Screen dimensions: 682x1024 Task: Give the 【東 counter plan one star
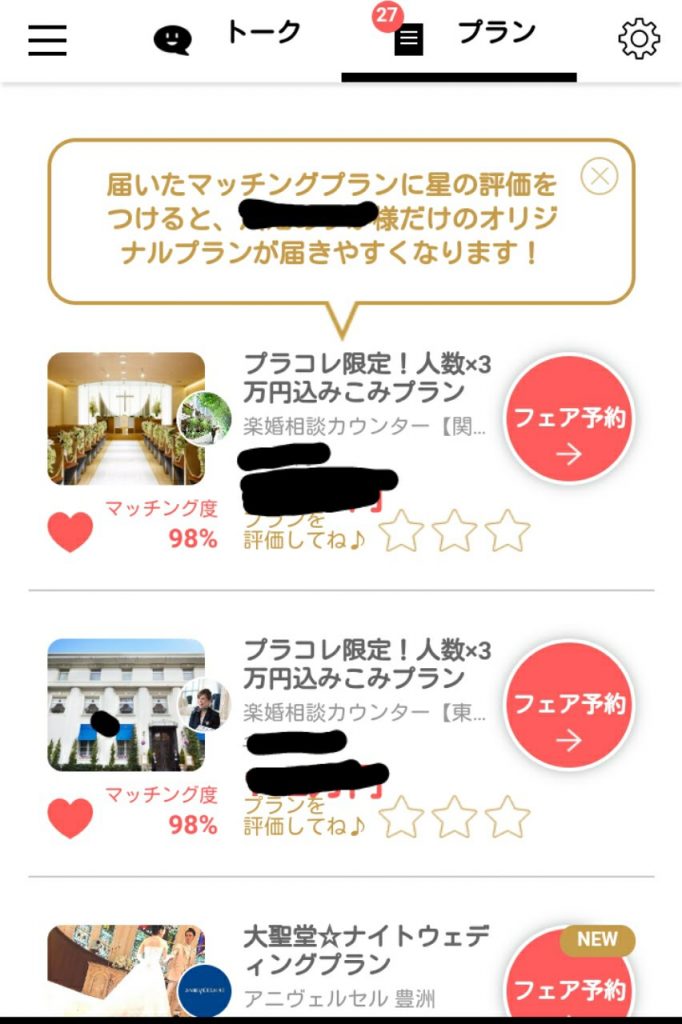click(x=402, y=817)
